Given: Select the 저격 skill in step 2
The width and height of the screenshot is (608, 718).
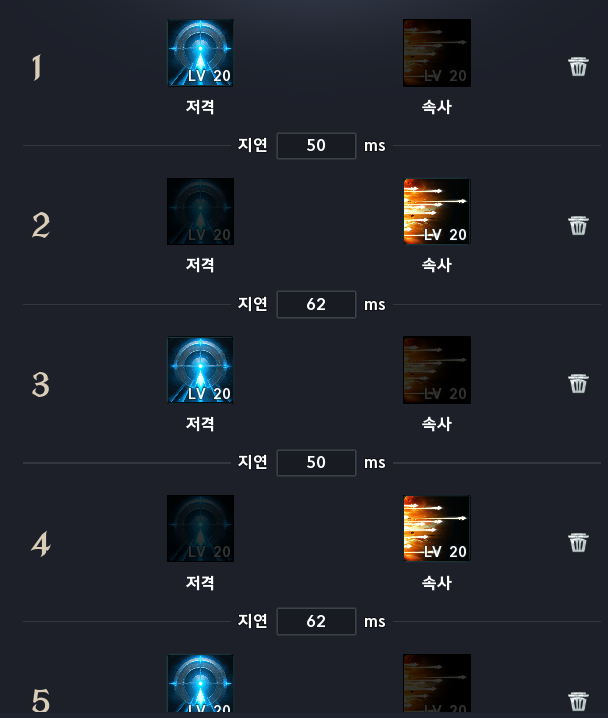Looking at the screenshot, I should (200, 211).
